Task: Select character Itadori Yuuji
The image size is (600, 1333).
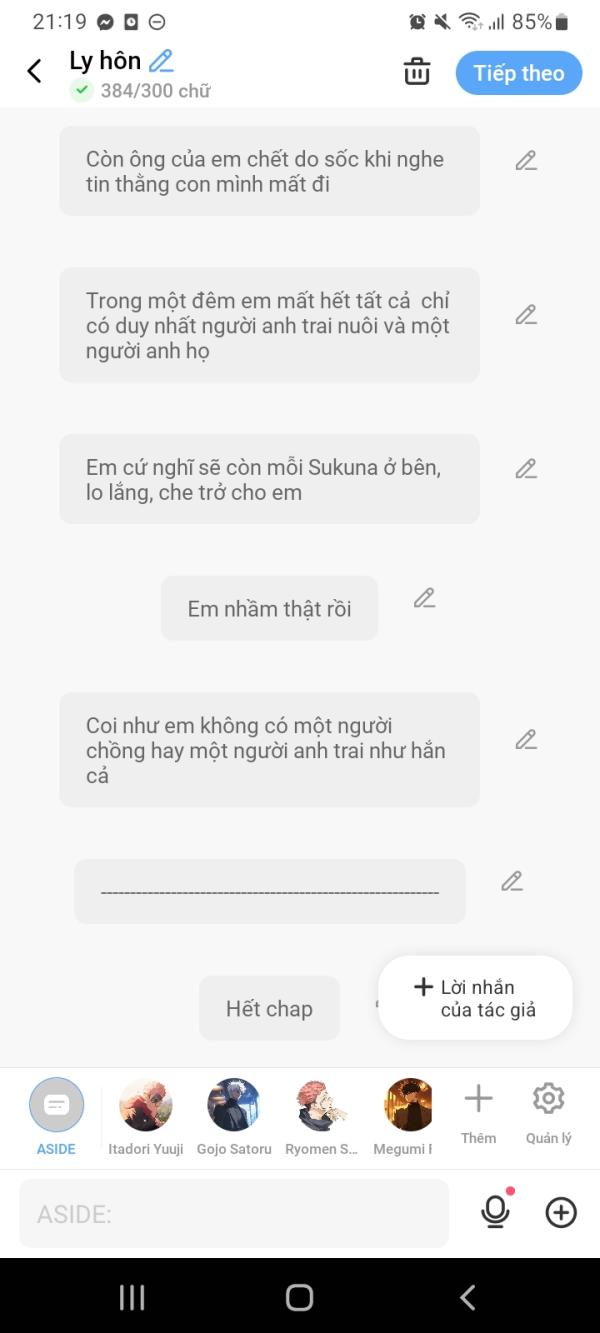Action: (x=146, y=1117)
